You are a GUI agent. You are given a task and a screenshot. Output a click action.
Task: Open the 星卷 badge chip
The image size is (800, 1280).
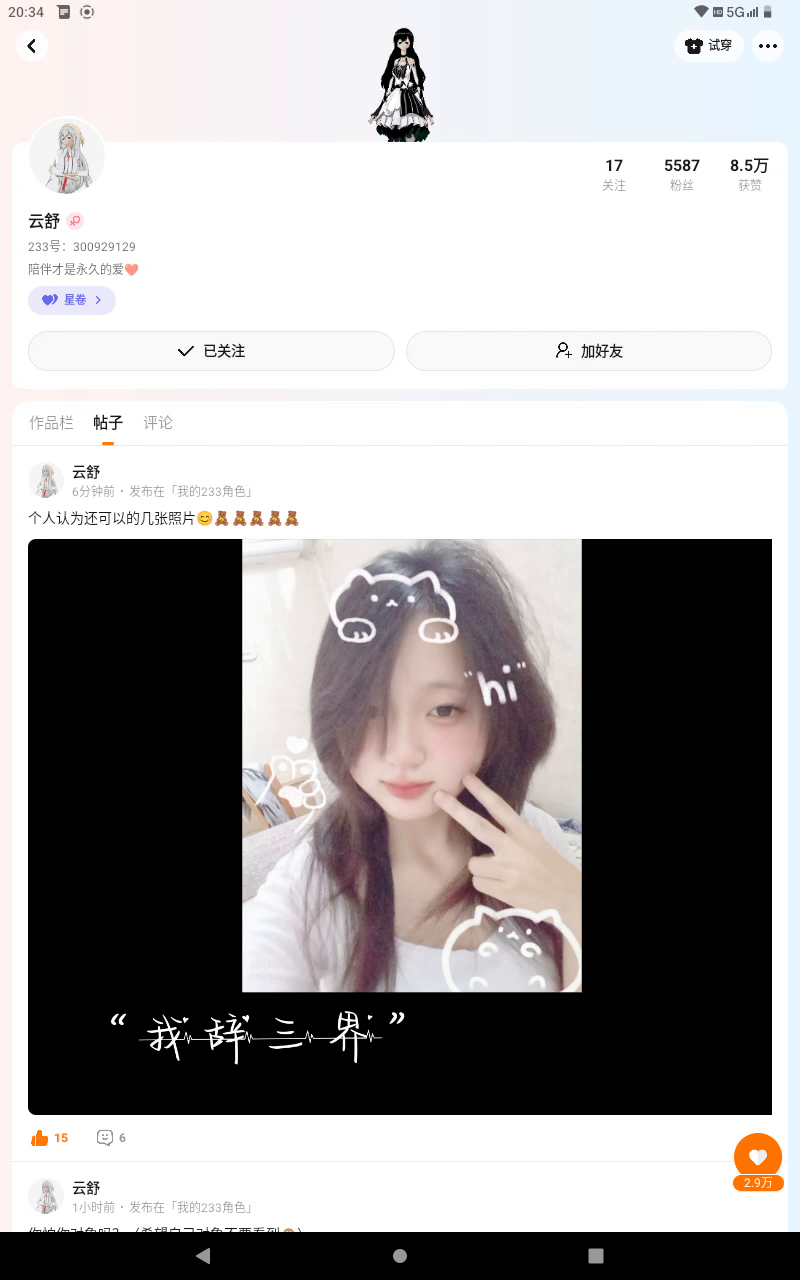pyautogui.click(x=72, y=300)
